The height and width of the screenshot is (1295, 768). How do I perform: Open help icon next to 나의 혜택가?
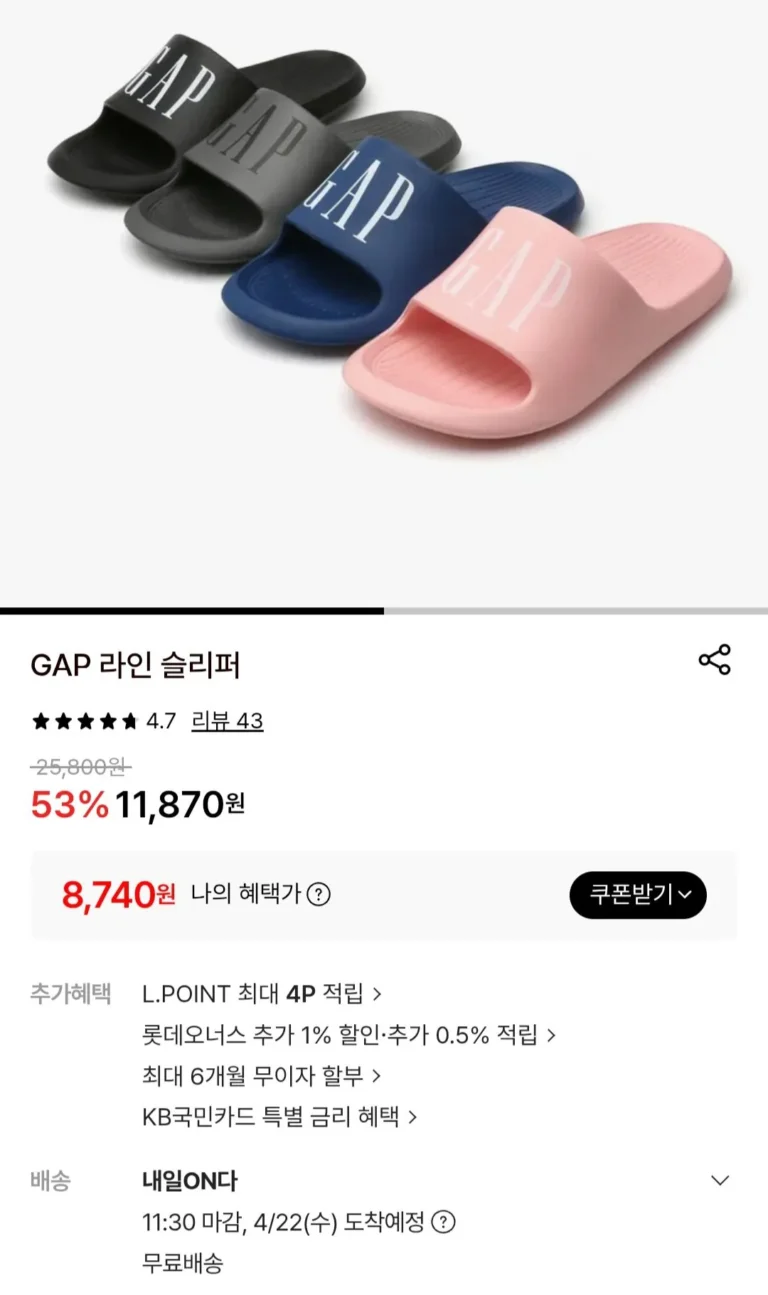click(x=318, y=895)
